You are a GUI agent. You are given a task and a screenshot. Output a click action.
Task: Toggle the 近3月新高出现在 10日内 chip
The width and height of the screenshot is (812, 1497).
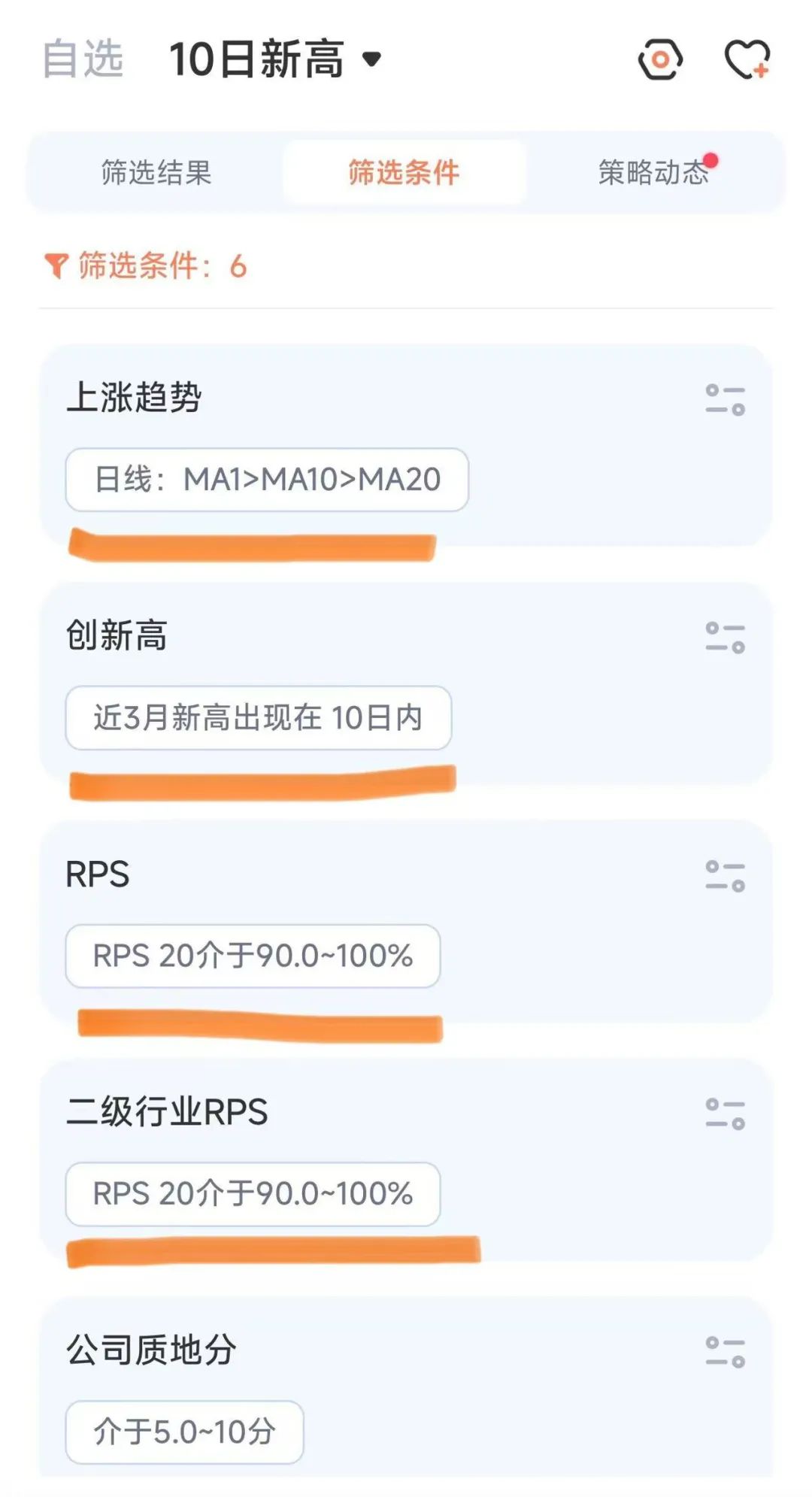[x=259, y=720]
